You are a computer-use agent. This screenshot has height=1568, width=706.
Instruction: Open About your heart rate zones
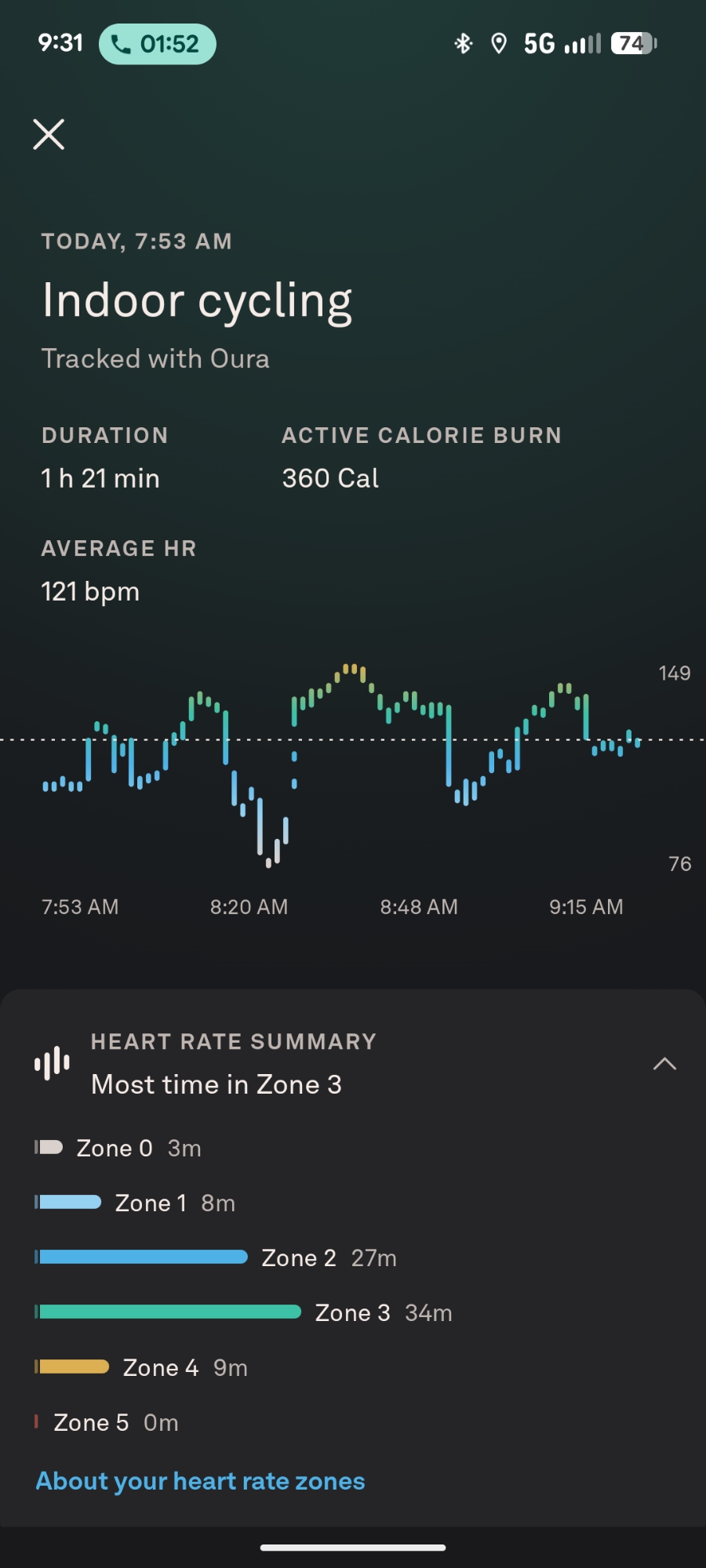[200, 1481]
